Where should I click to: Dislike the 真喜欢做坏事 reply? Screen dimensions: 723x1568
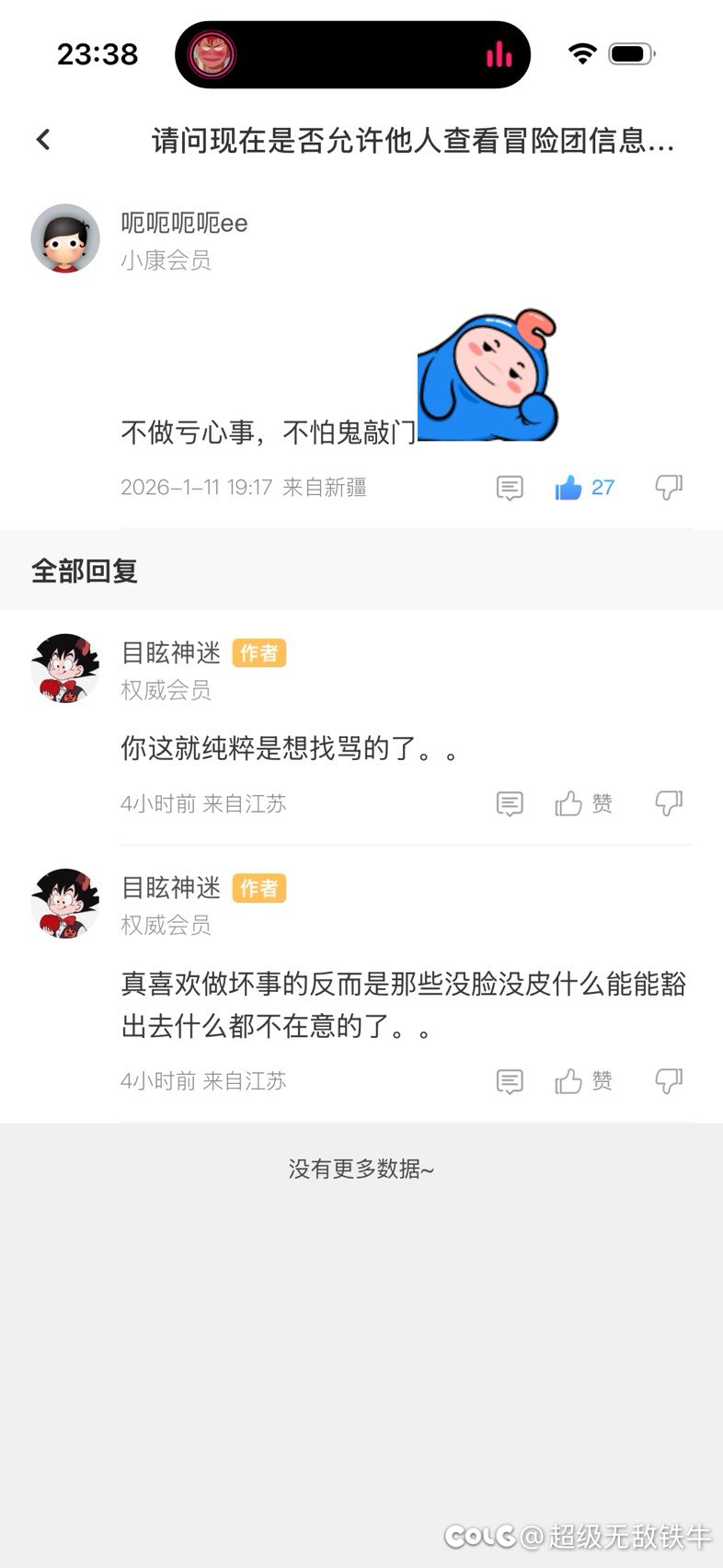click(669, 1080)
